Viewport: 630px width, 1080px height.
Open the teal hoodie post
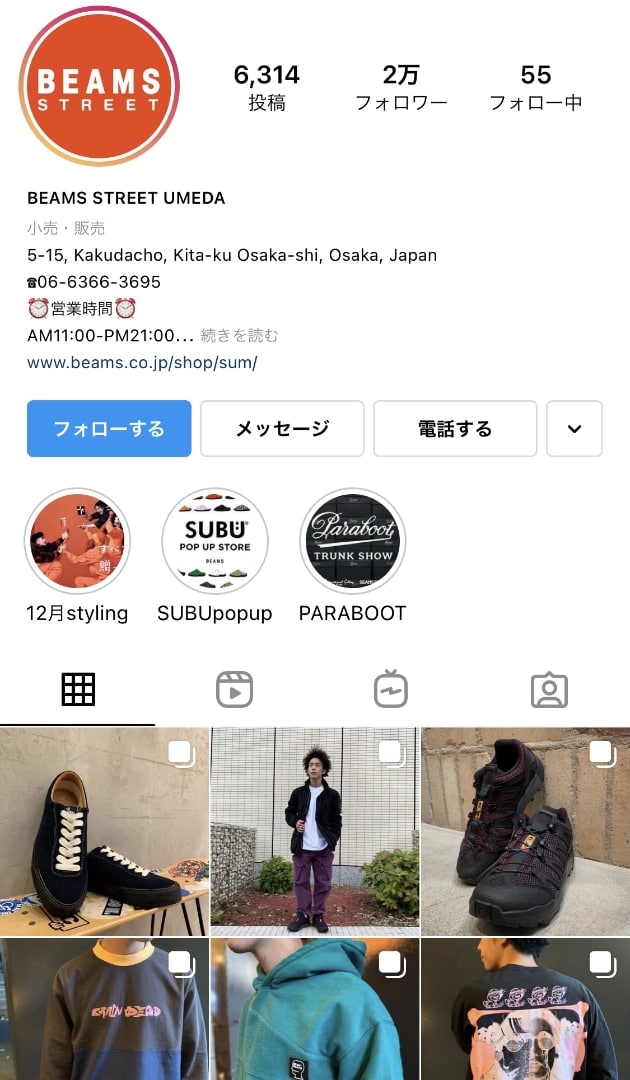point(315,1010)
